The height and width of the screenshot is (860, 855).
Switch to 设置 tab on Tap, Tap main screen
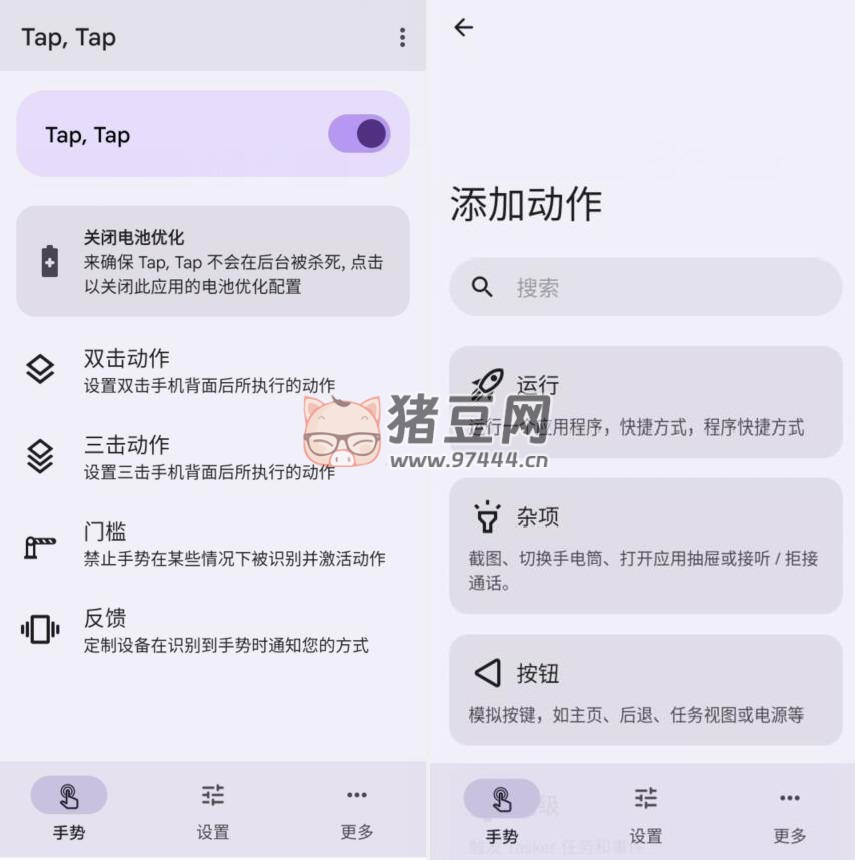pyautogui.click(x=213, y=810)
